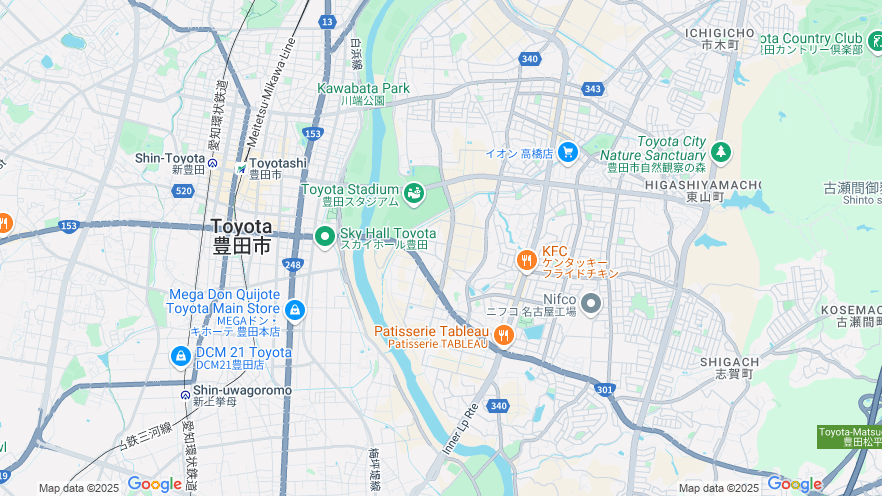Open the Sky Hall Toyota place marker
882x496 pixels.
click(x=324, y=237)
